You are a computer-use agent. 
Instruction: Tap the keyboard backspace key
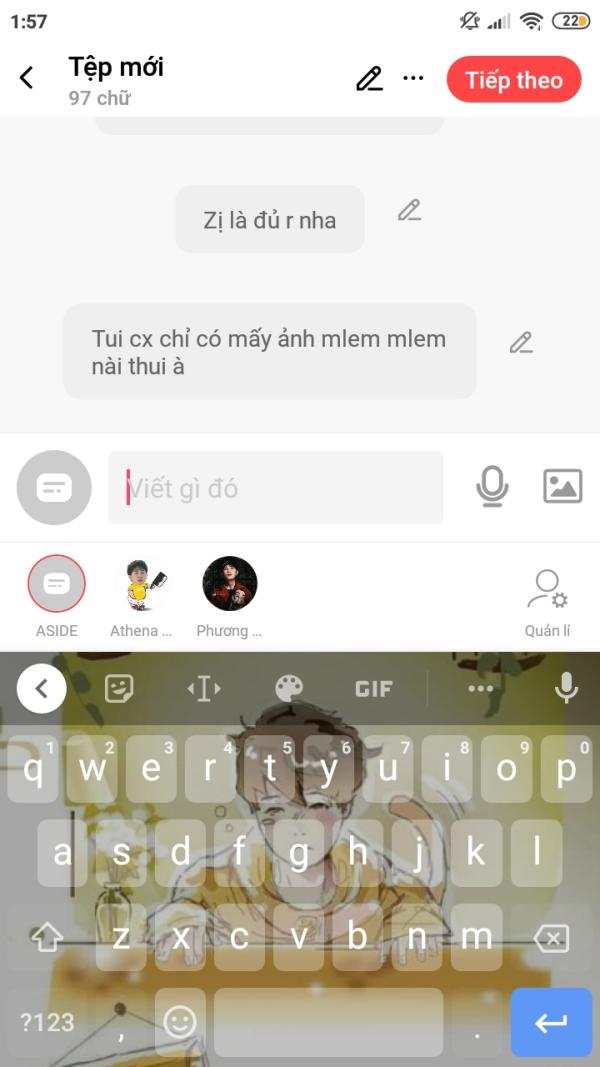tap(552, 940)
